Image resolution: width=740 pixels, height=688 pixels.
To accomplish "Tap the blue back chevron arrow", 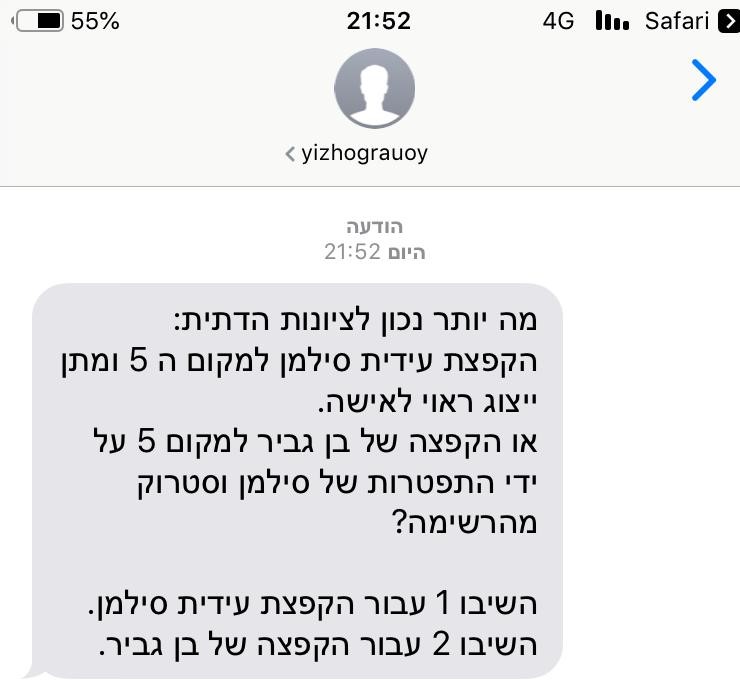I will coord(704,81).
